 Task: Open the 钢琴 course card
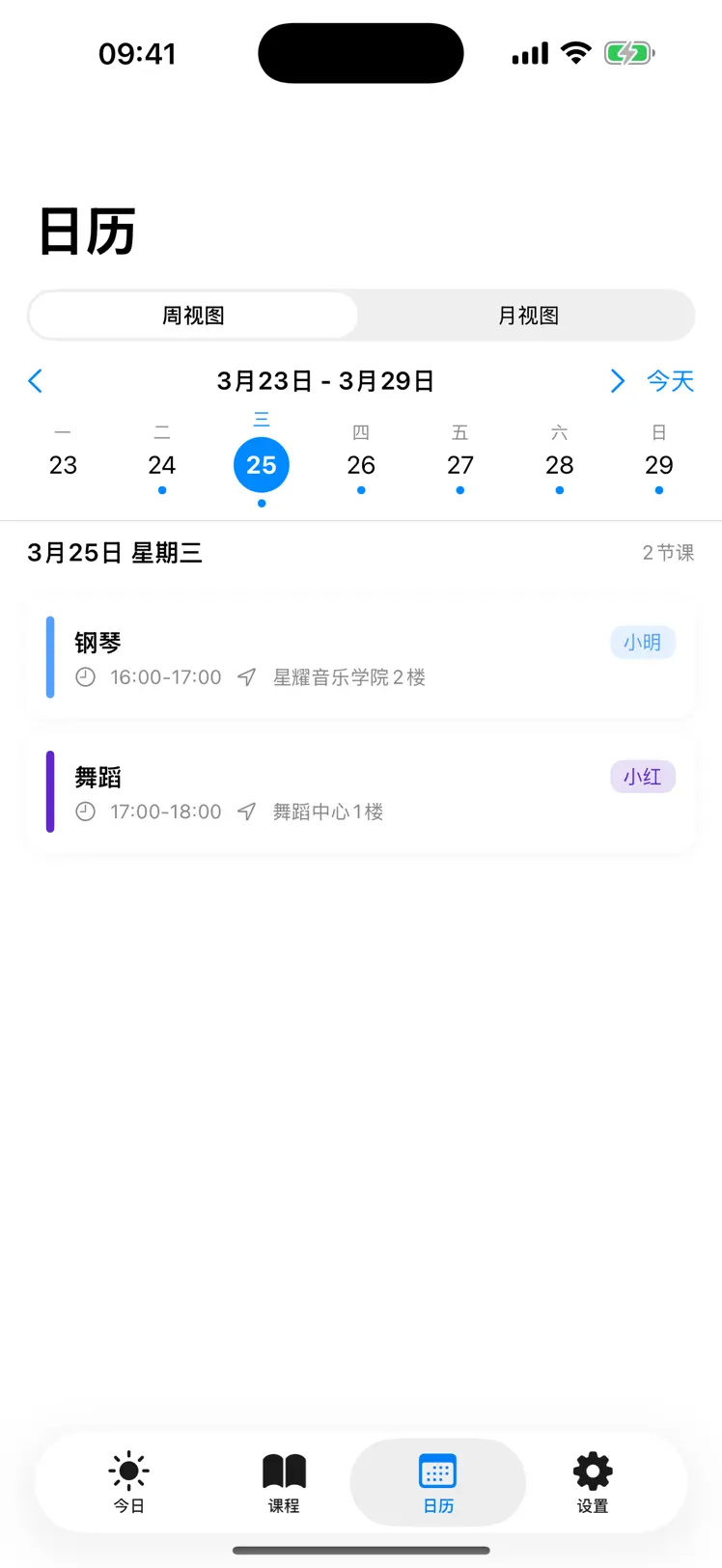click(361, 659)
